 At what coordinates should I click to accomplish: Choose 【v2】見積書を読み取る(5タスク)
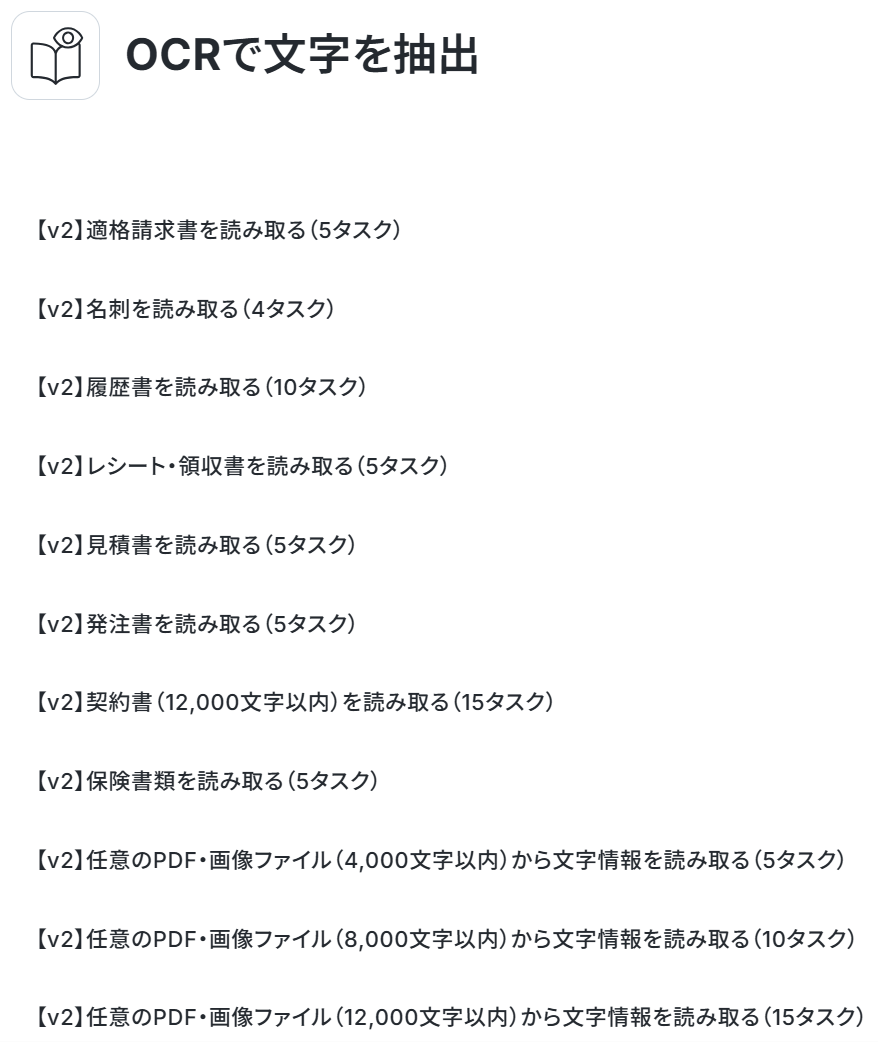coord(194,545)
